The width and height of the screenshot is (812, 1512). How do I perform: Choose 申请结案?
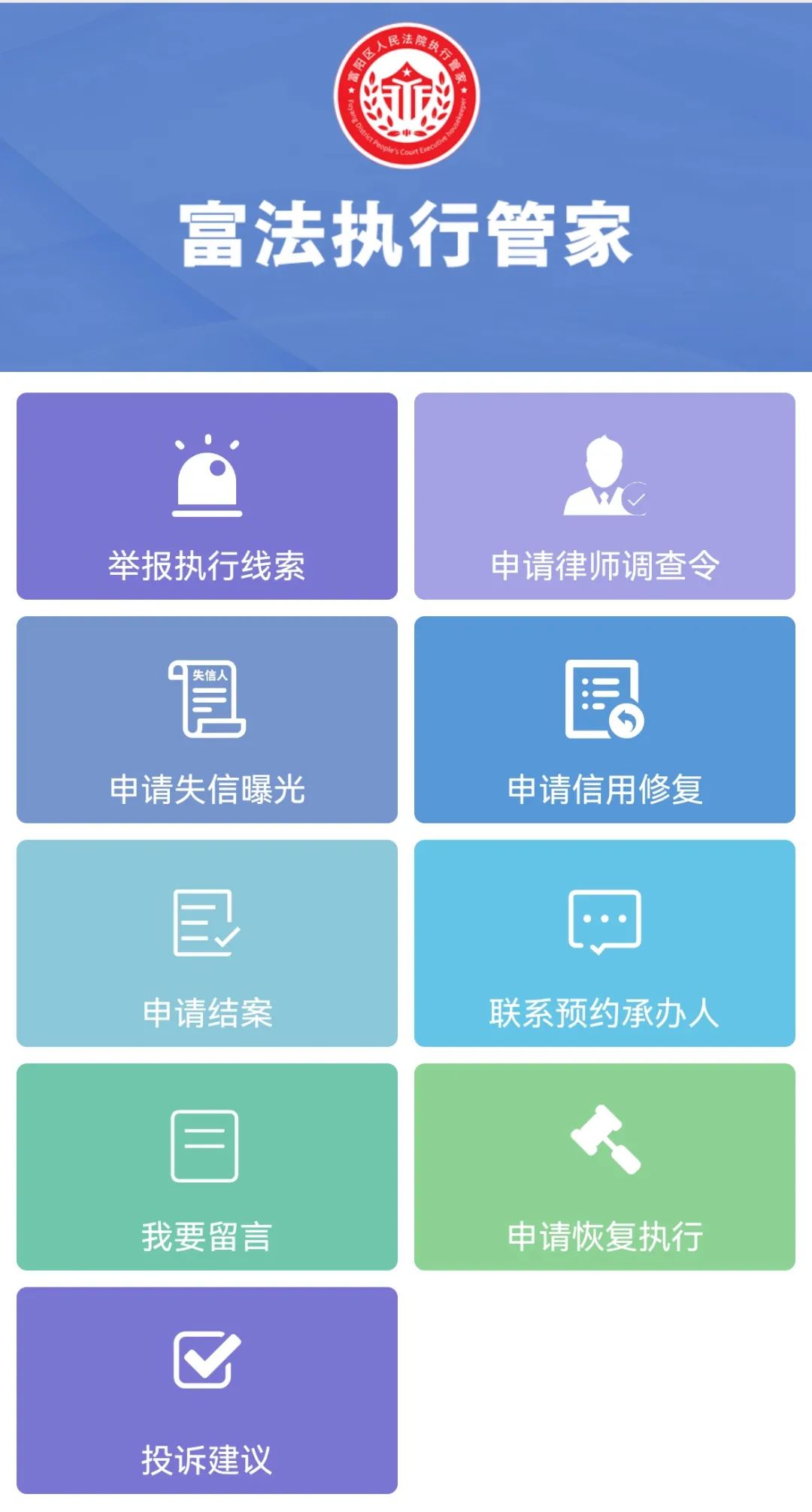[207, 943]
